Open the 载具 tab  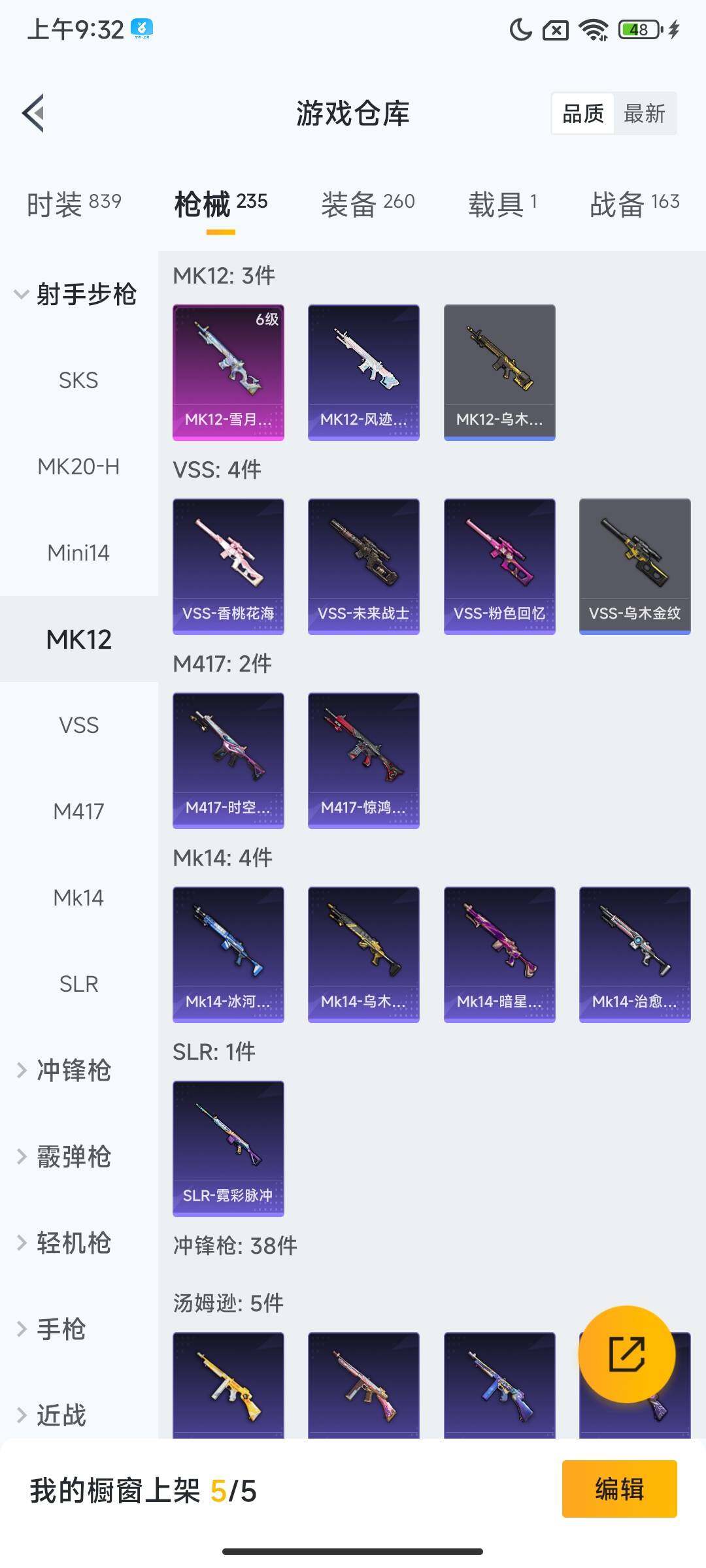(502, 203)
